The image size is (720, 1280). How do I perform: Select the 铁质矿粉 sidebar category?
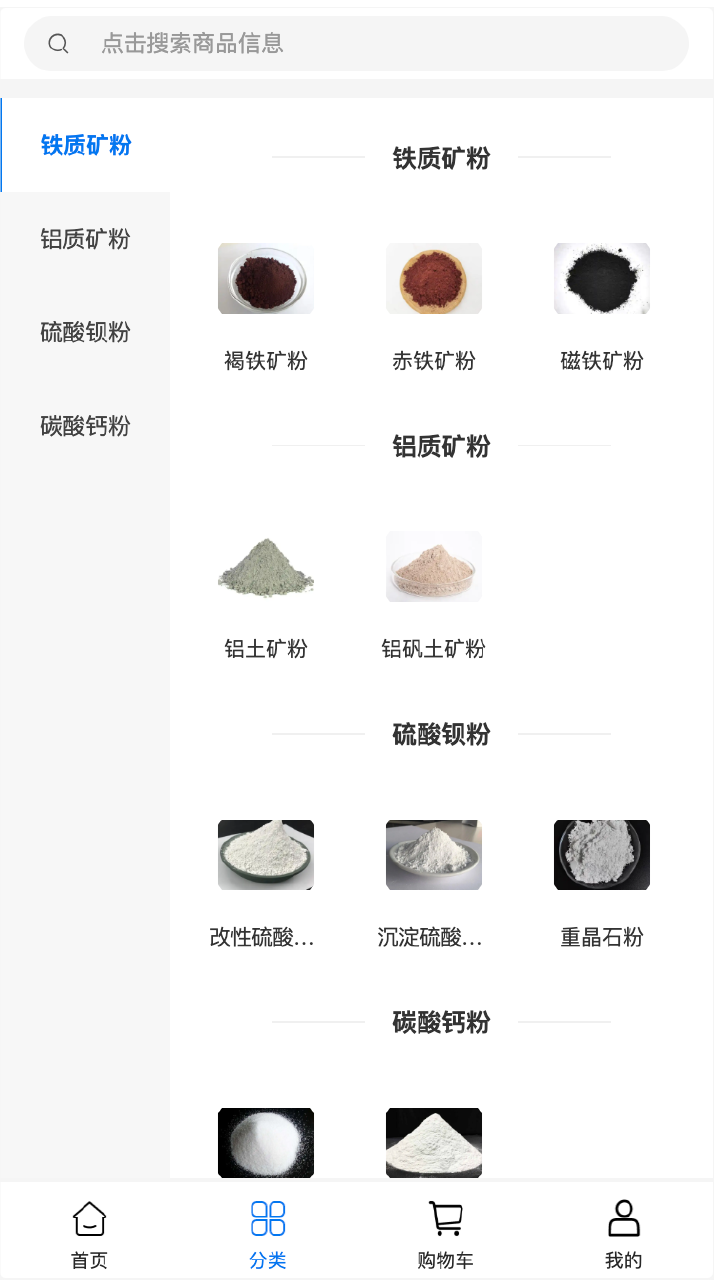[85, 145]
